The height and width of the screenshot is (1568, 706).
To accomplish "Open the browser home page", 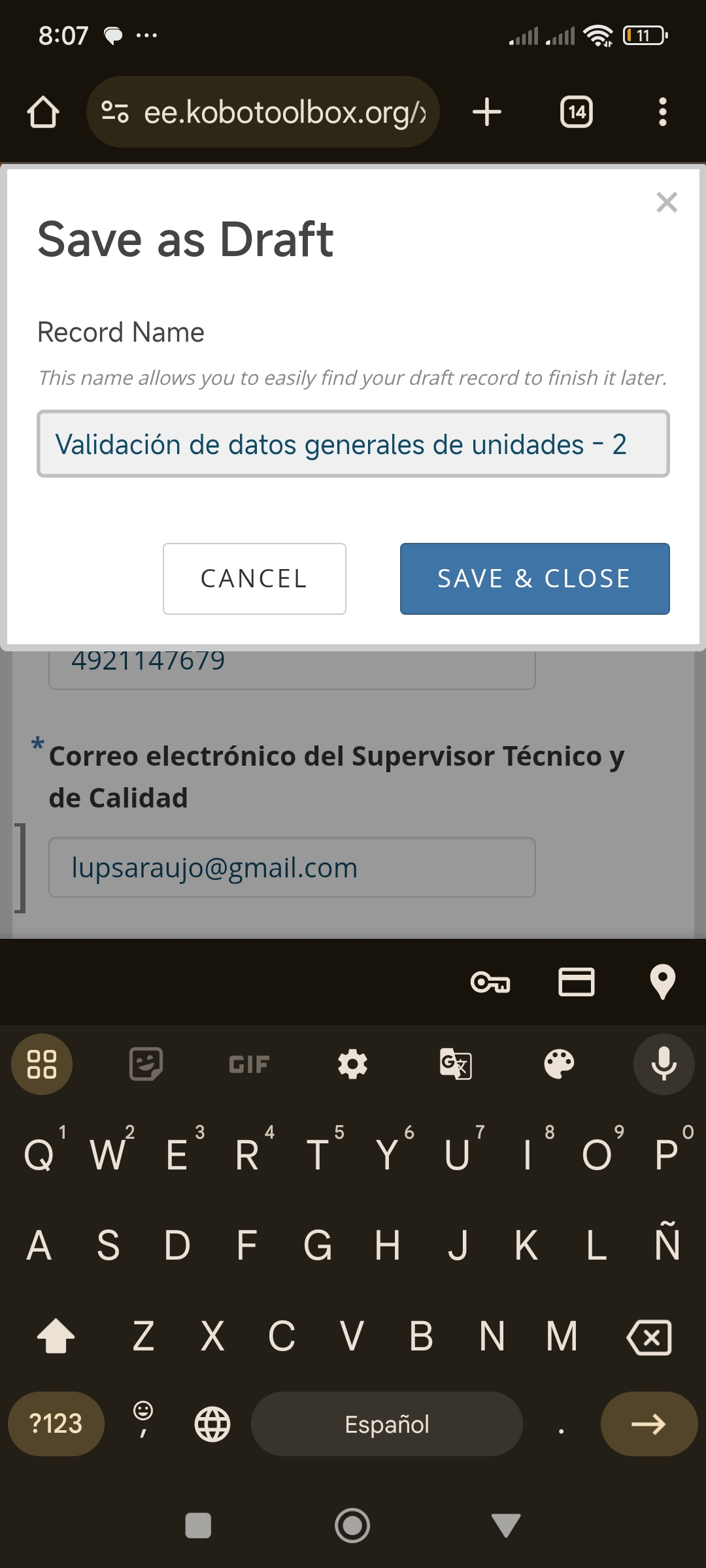I will (x=43, y=112).
